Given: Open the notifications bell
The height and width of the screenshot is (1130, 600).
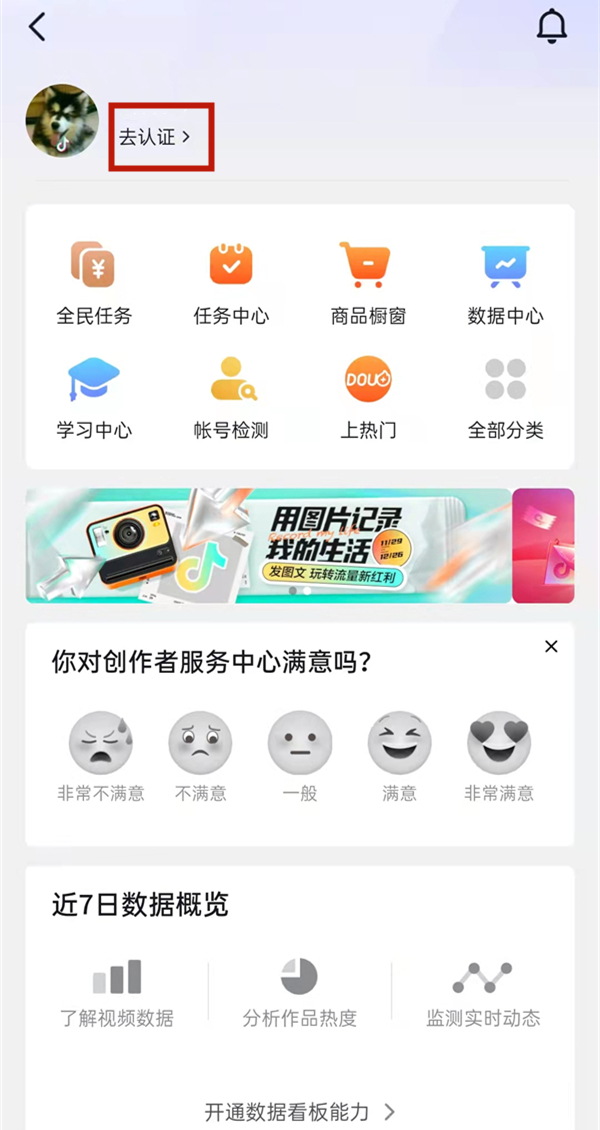Looking at the screenshot, I should [551, 28].
